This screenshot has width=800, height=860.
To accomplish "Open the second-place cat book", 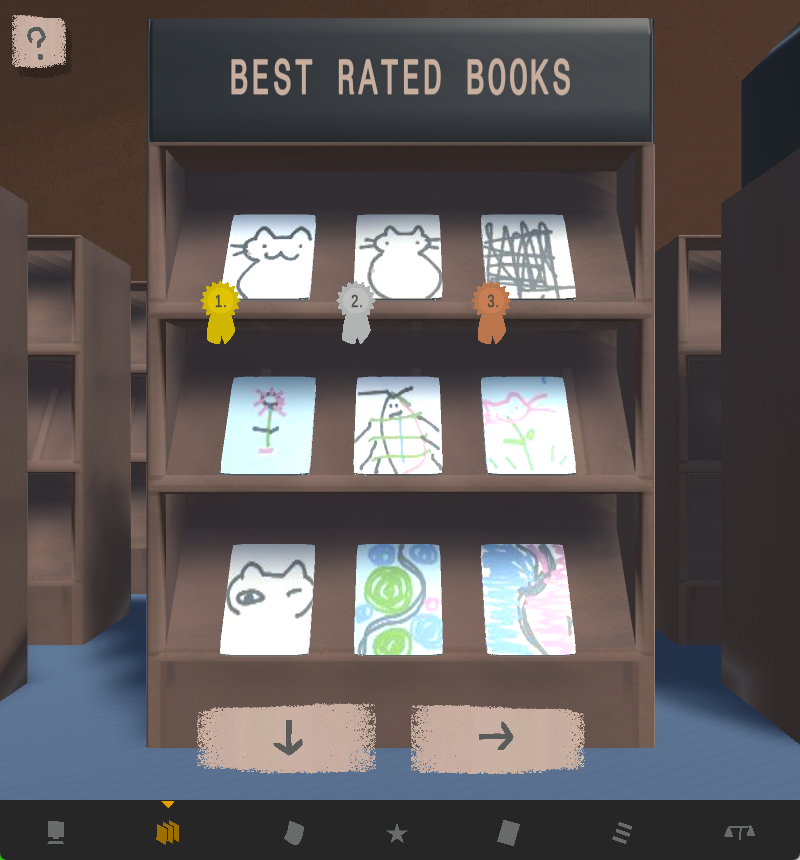I will (398, 257).
